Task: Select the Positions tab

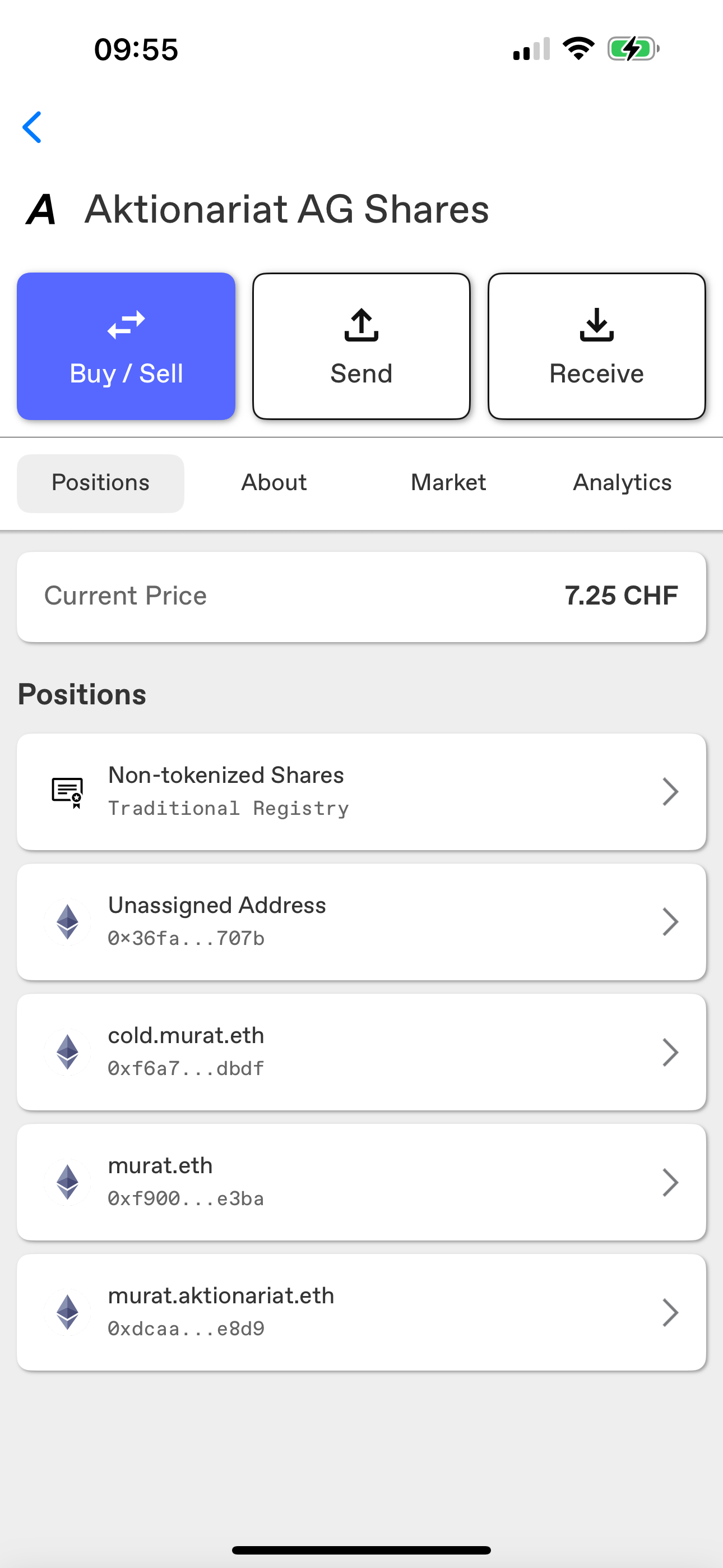Action: 100,483
